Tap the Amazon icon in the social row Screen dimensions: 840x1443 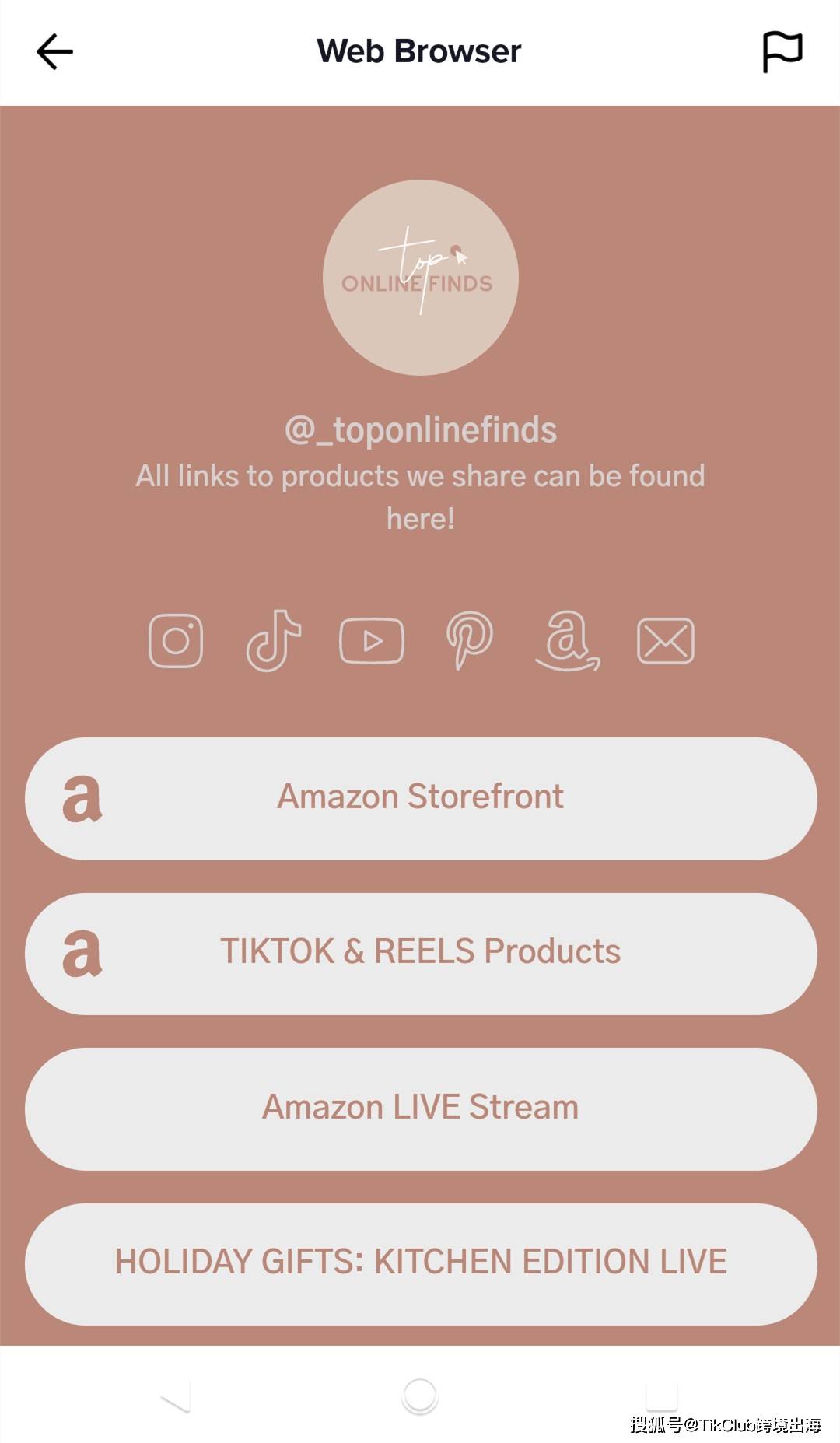click(568, 641)
